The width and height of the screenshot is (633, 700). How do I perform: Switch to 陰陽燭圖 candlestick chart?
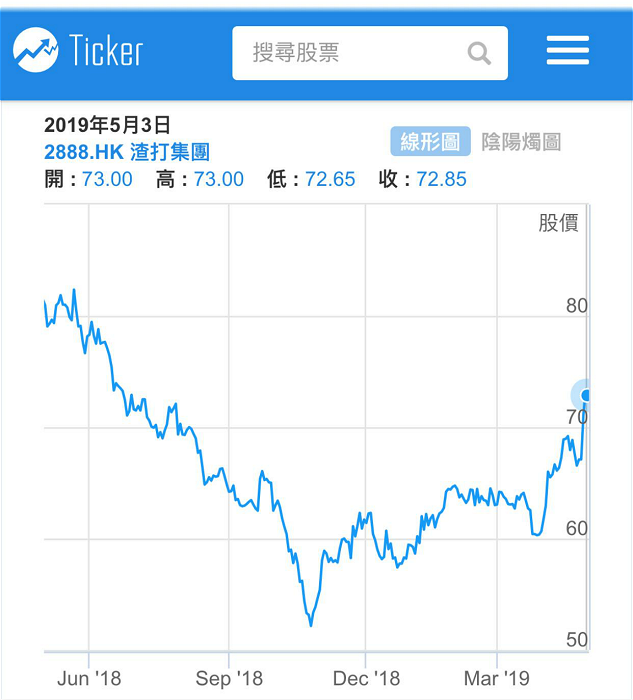click(x=521, y=142)
